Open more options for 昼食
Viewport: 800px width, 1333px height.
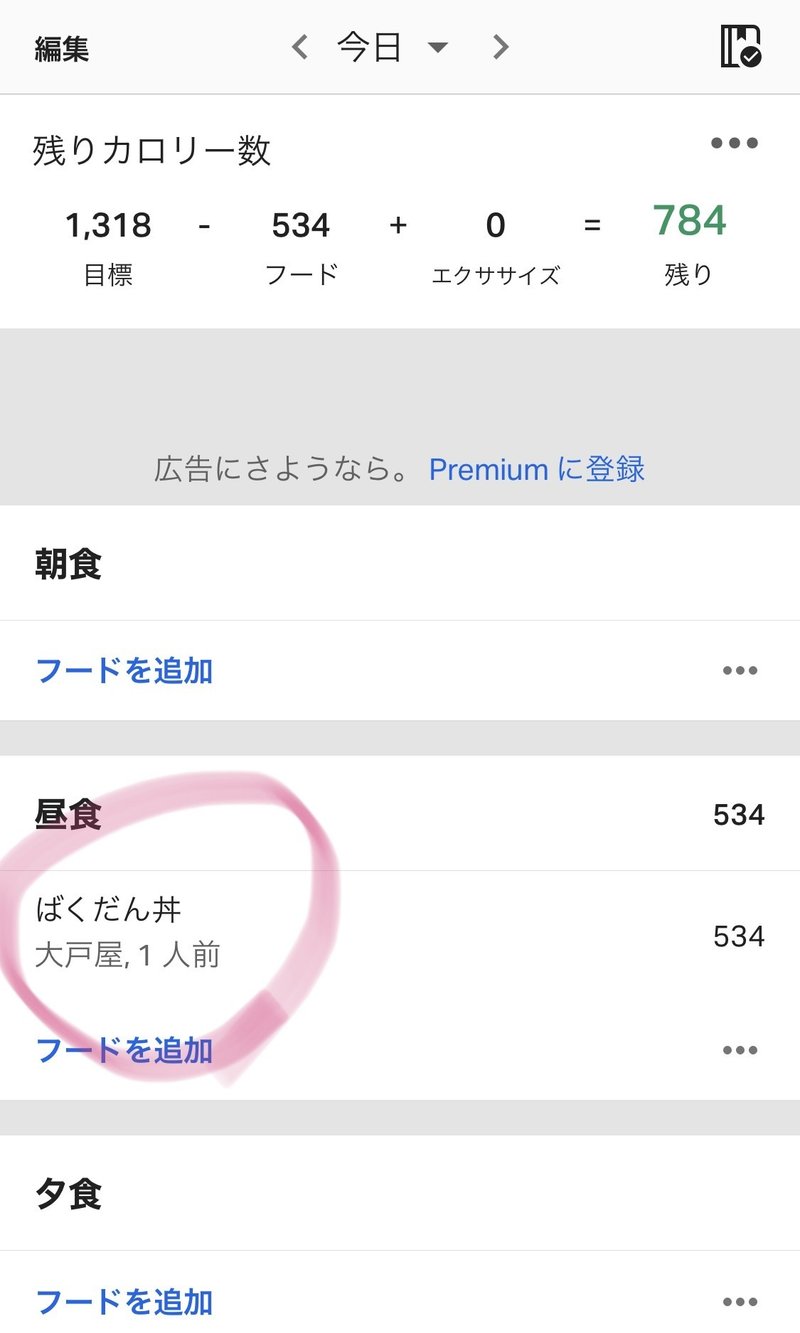(740, 1050)
